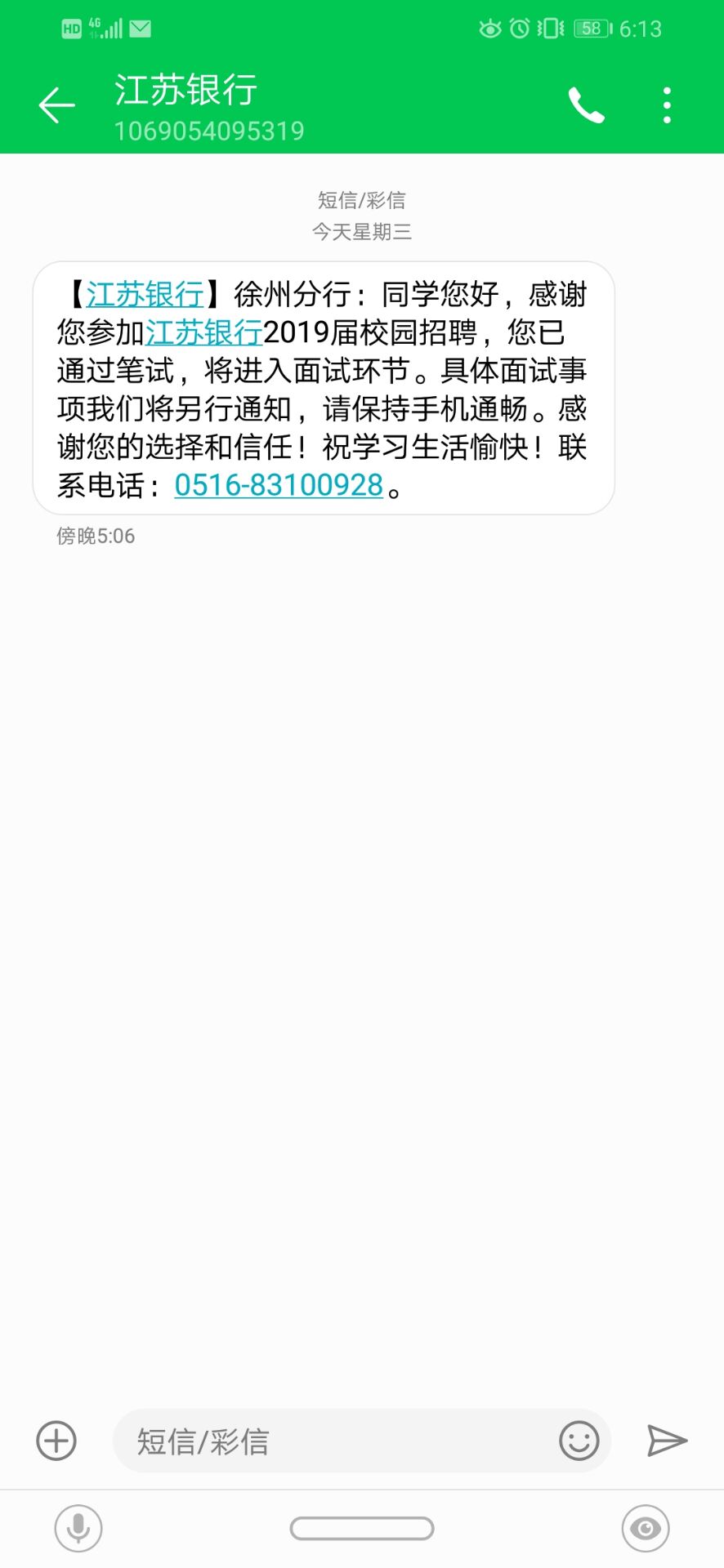
Task: Tap the first 江苏银行 link in the message
Action: (x=145, y=294)
